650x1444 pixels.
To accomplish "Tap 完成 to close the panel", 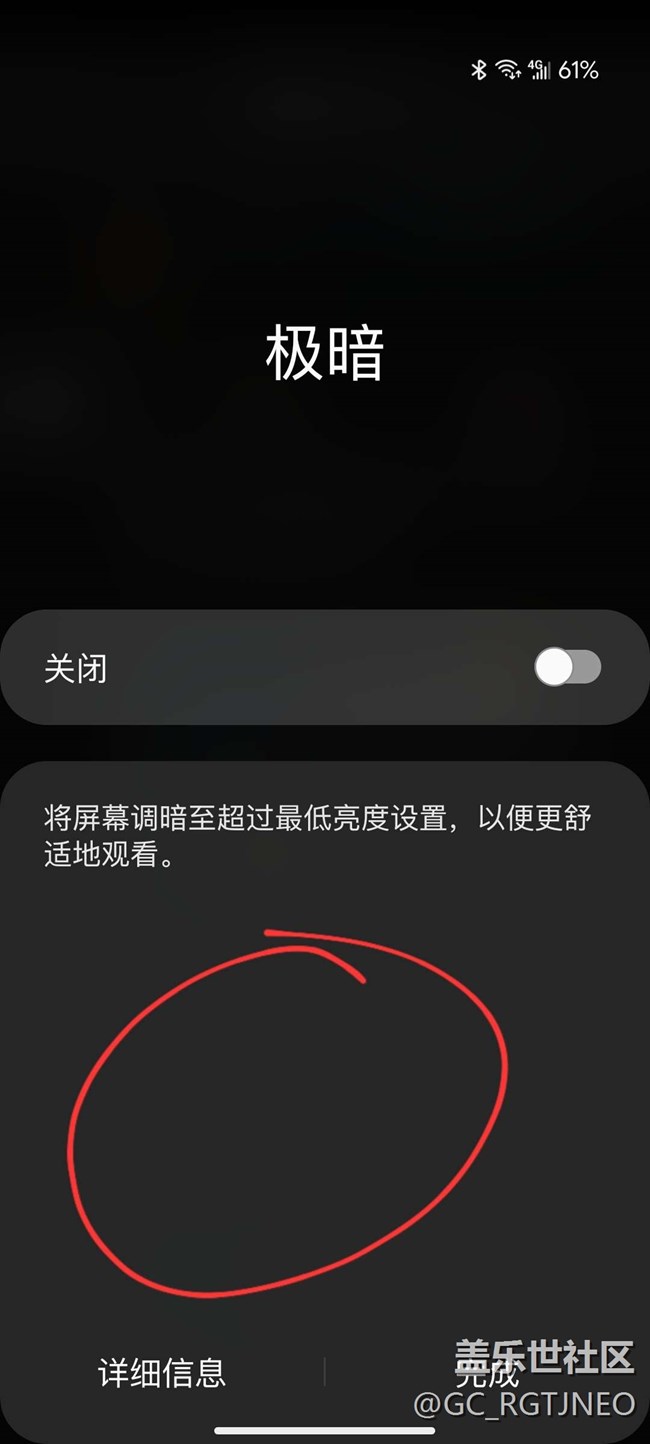I will pos(487,1373).
